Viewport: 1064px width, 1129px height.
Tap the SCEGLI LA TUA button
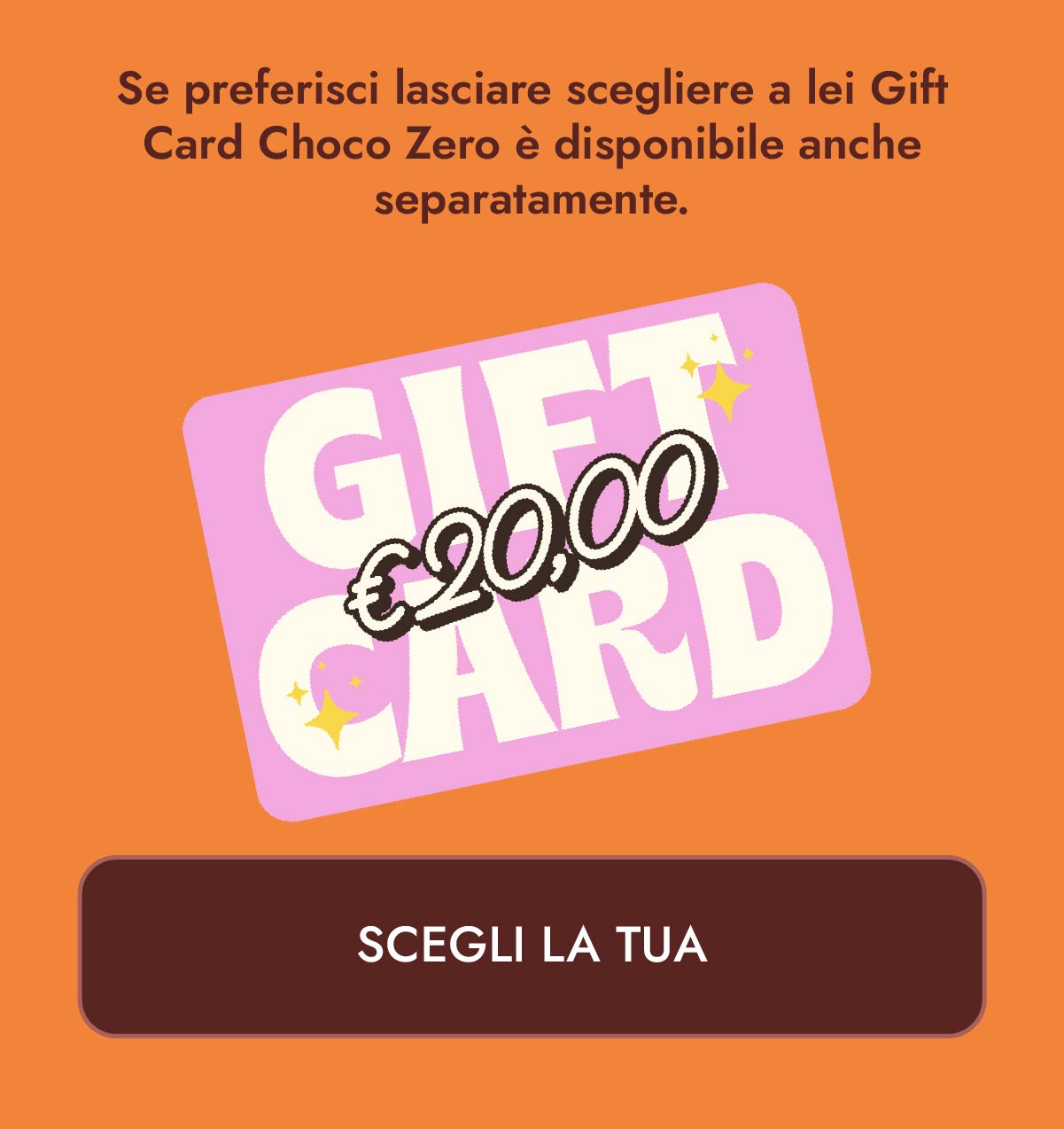click(532, 946)
